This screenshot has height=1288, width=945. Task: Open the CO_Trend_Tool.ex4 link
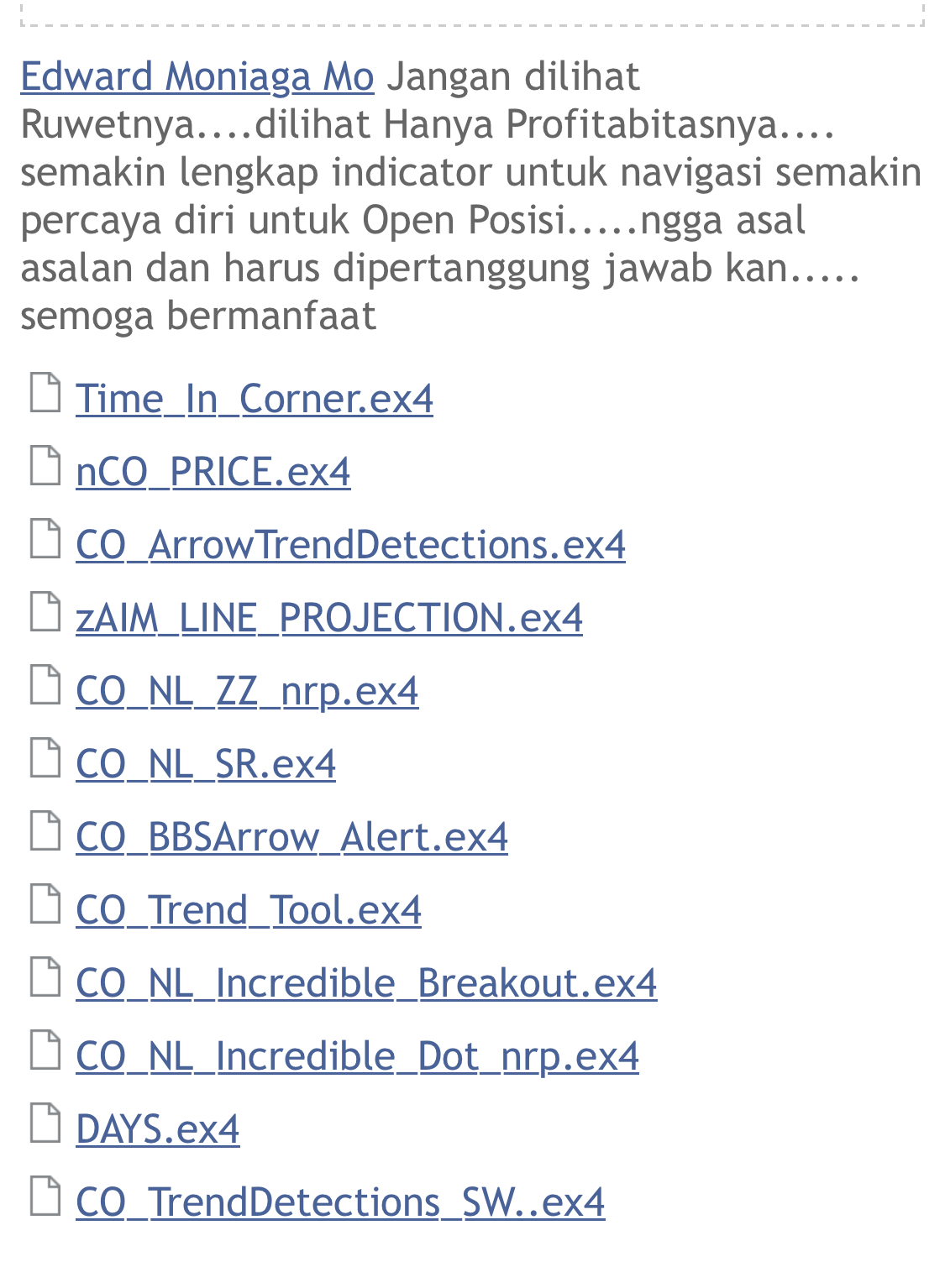point(249,910)
